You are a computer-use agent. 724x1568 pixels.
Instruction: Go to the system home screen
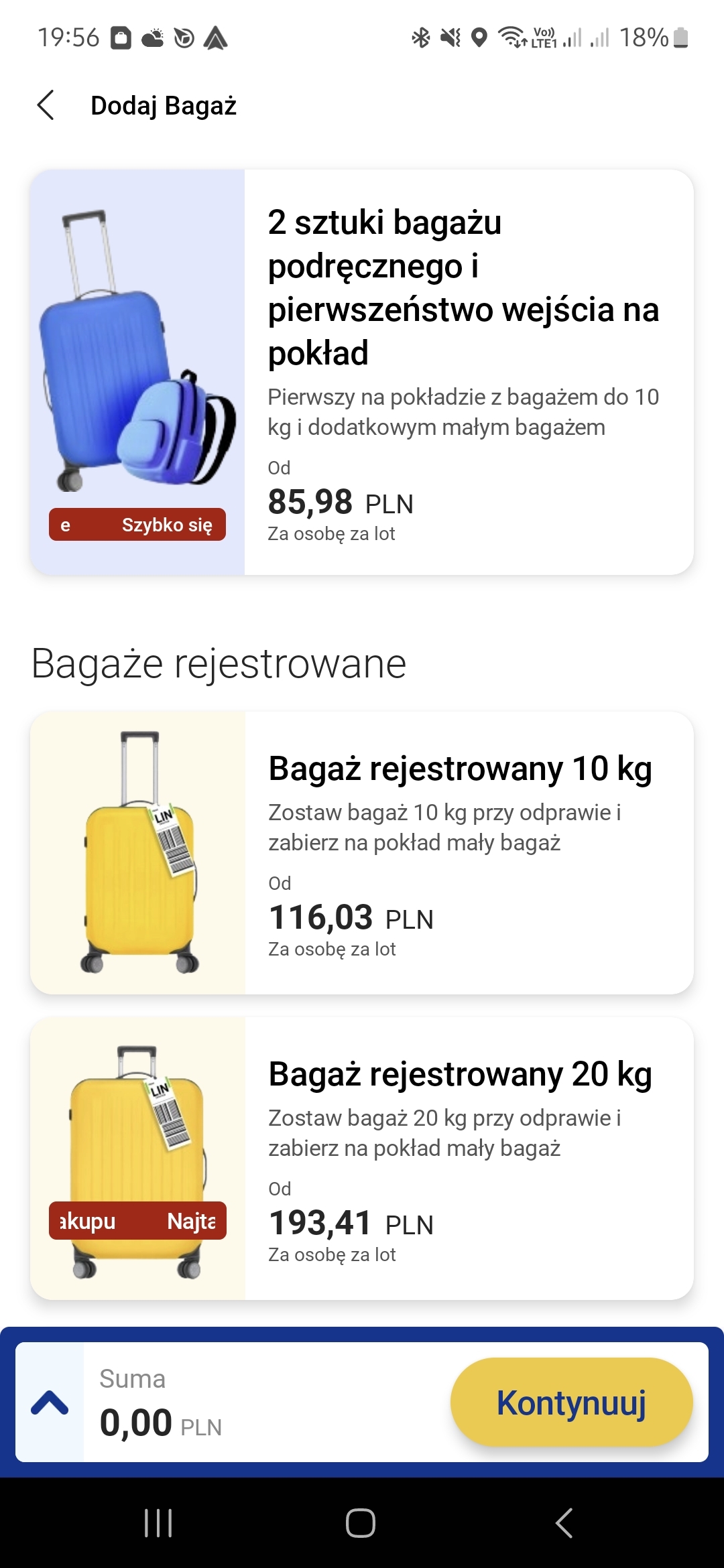361,1522
